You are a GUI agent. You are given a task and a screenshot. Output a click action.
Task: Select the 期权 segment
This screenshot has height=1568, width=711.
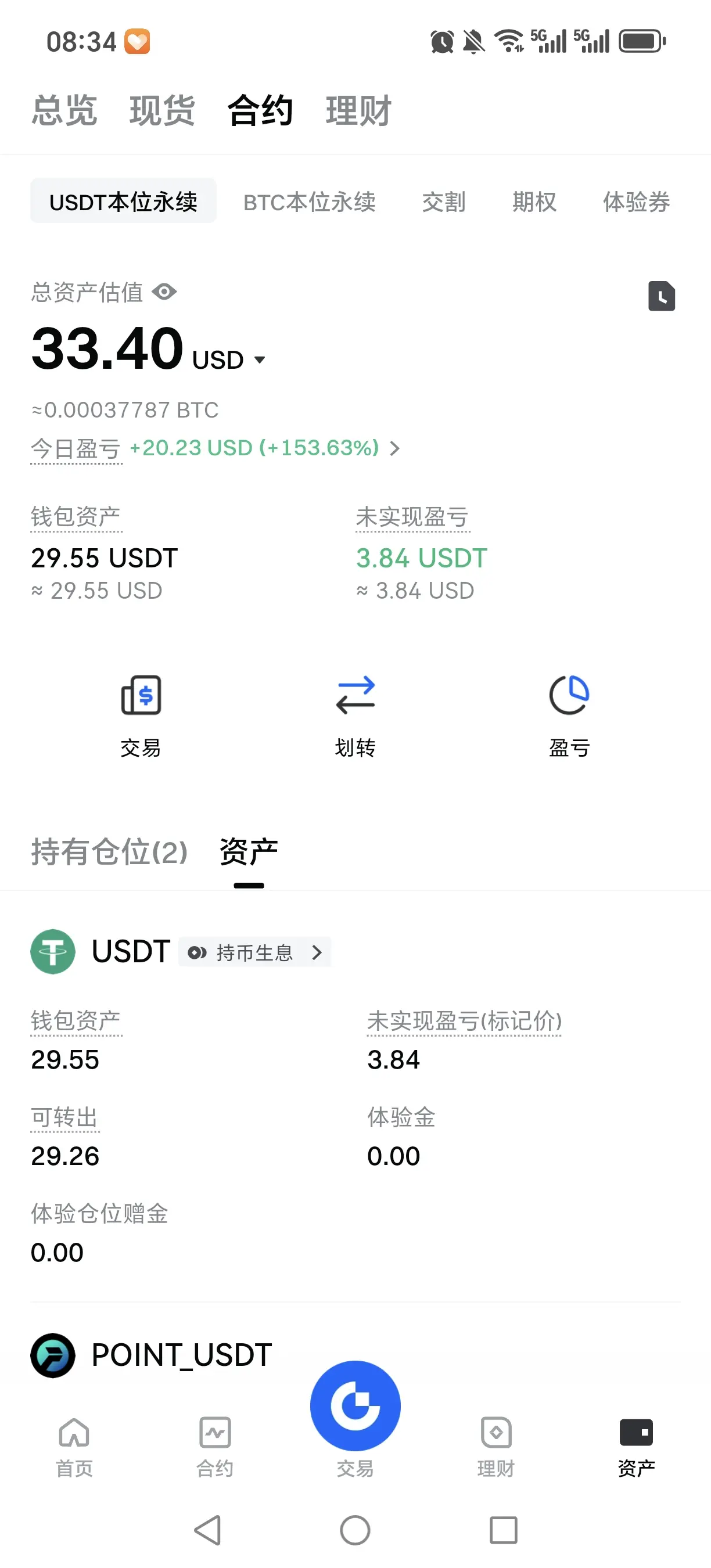[x=534, y=202]
